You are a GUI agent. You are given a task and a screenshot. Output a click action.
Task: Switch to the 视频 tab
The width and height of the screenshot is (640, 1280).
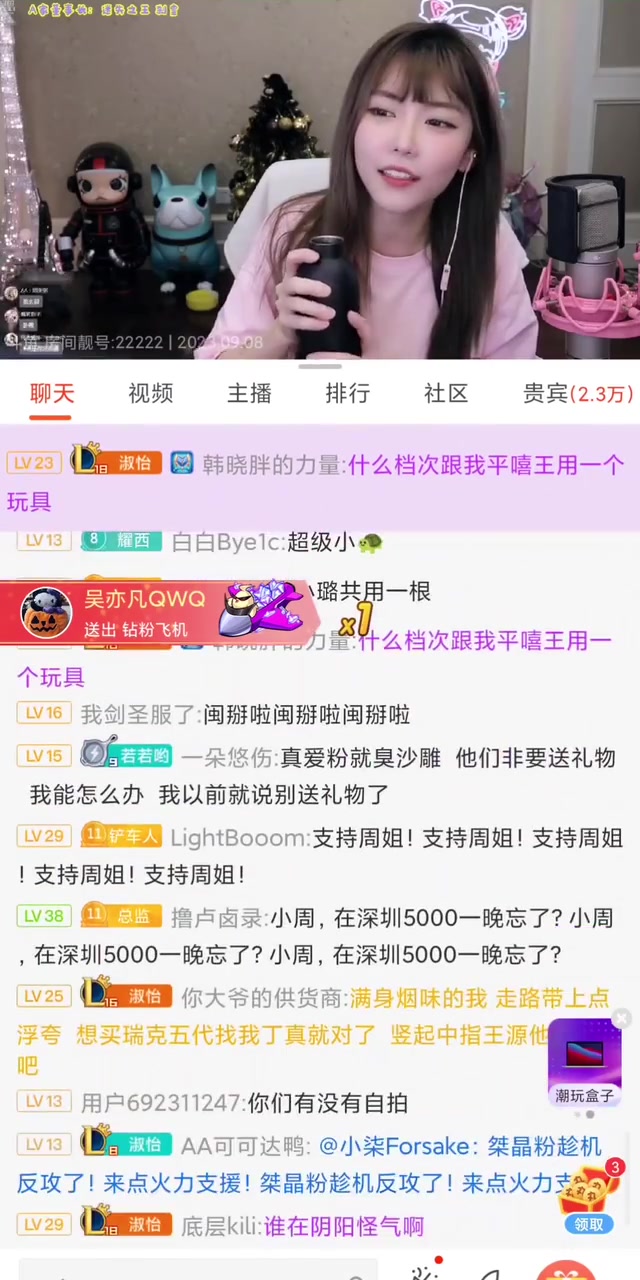coord(150,393)
